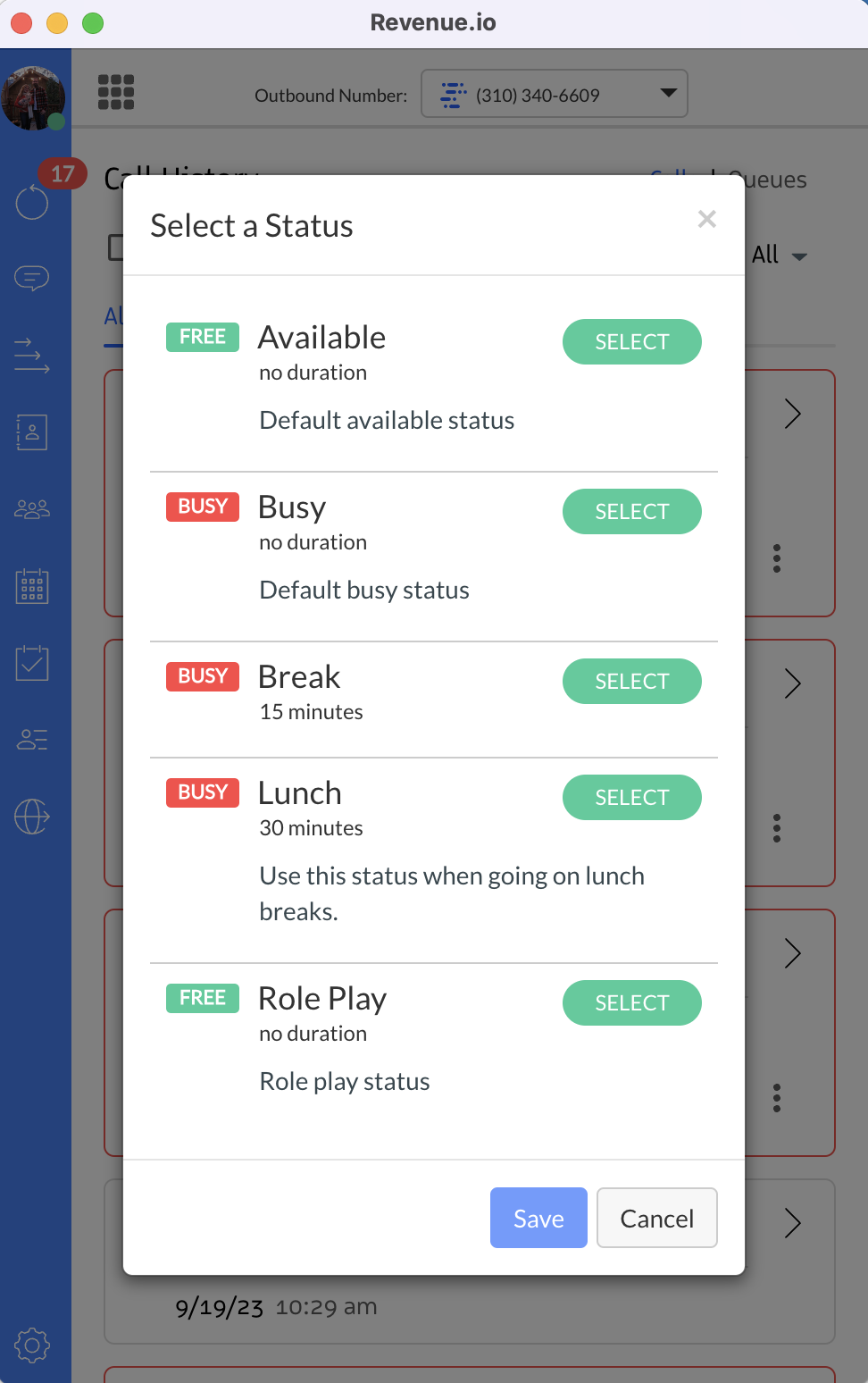Open the globe icon in sidebar
This screenshot has width=868, height=1383.
32,817
